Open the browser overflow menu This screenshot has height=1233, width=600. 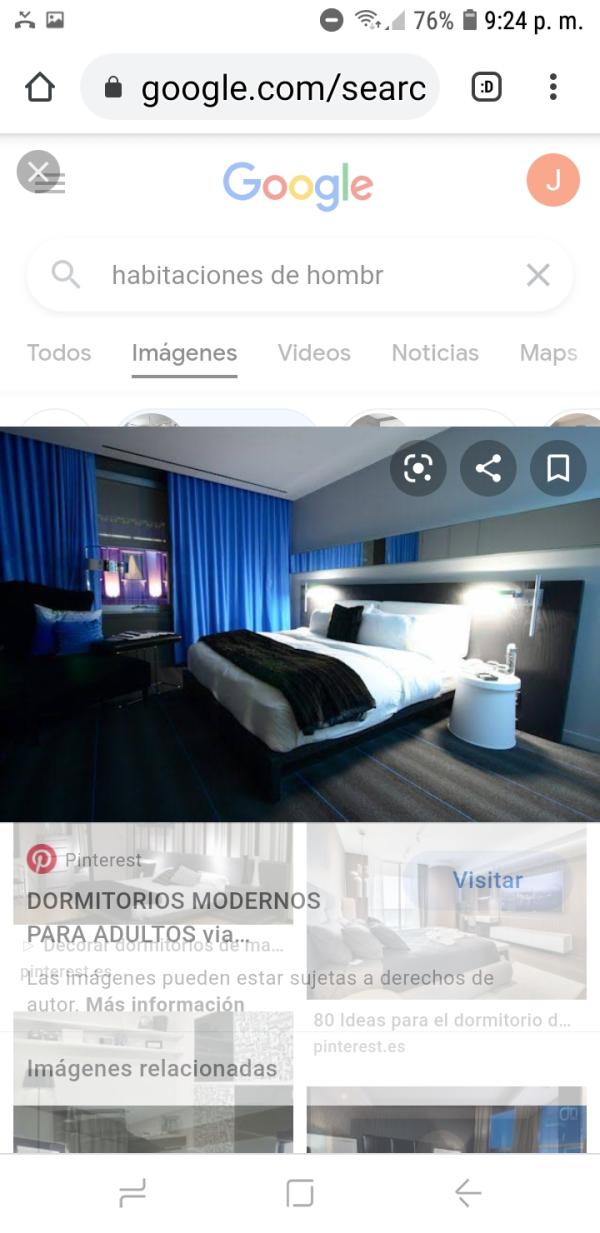coord(553,88)
